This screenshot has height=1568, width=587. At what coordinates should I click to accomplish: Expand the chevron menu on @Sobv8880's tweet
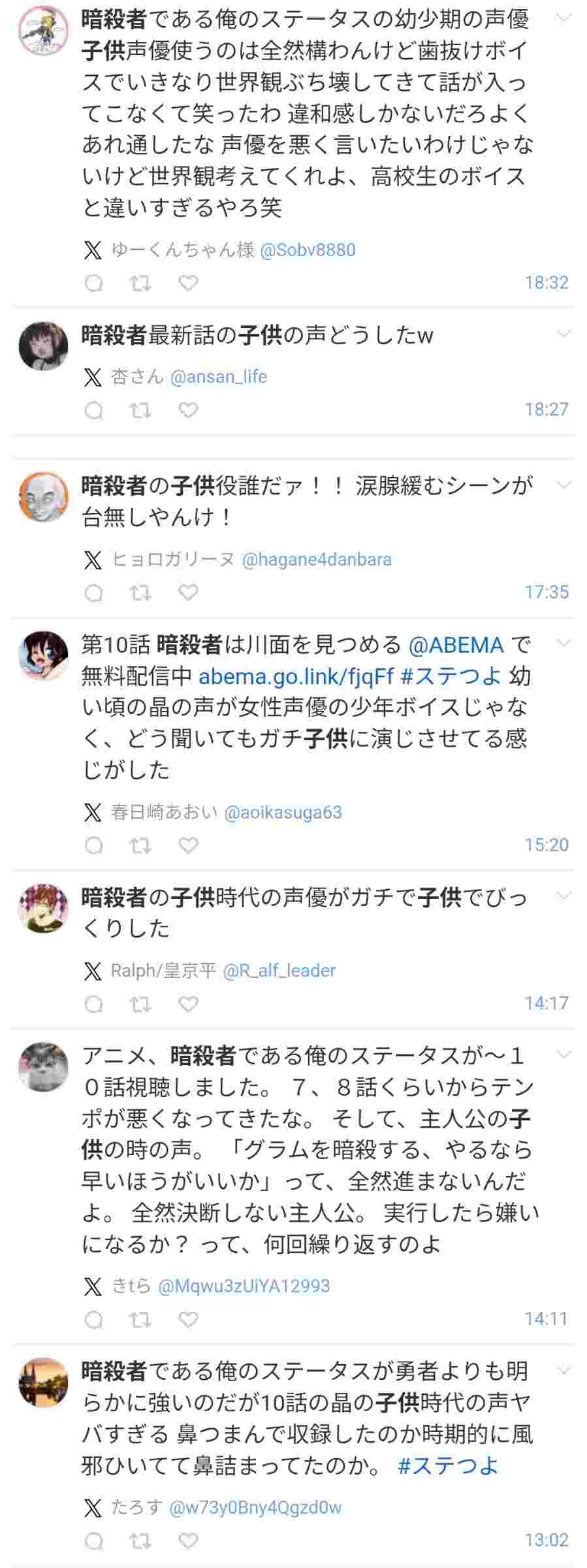coord(563,18)
